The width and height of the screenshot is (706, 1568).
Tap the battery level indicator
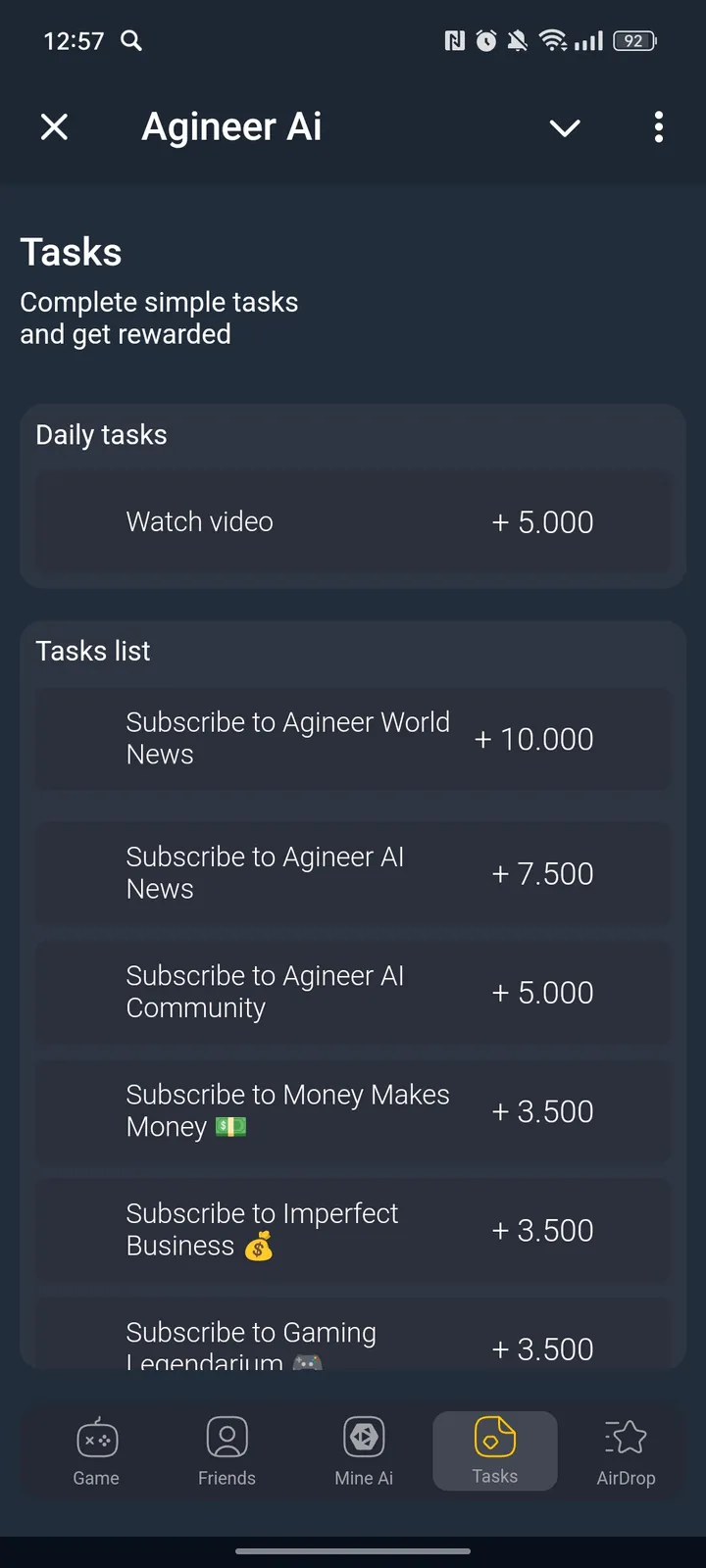tap(633, 41)
